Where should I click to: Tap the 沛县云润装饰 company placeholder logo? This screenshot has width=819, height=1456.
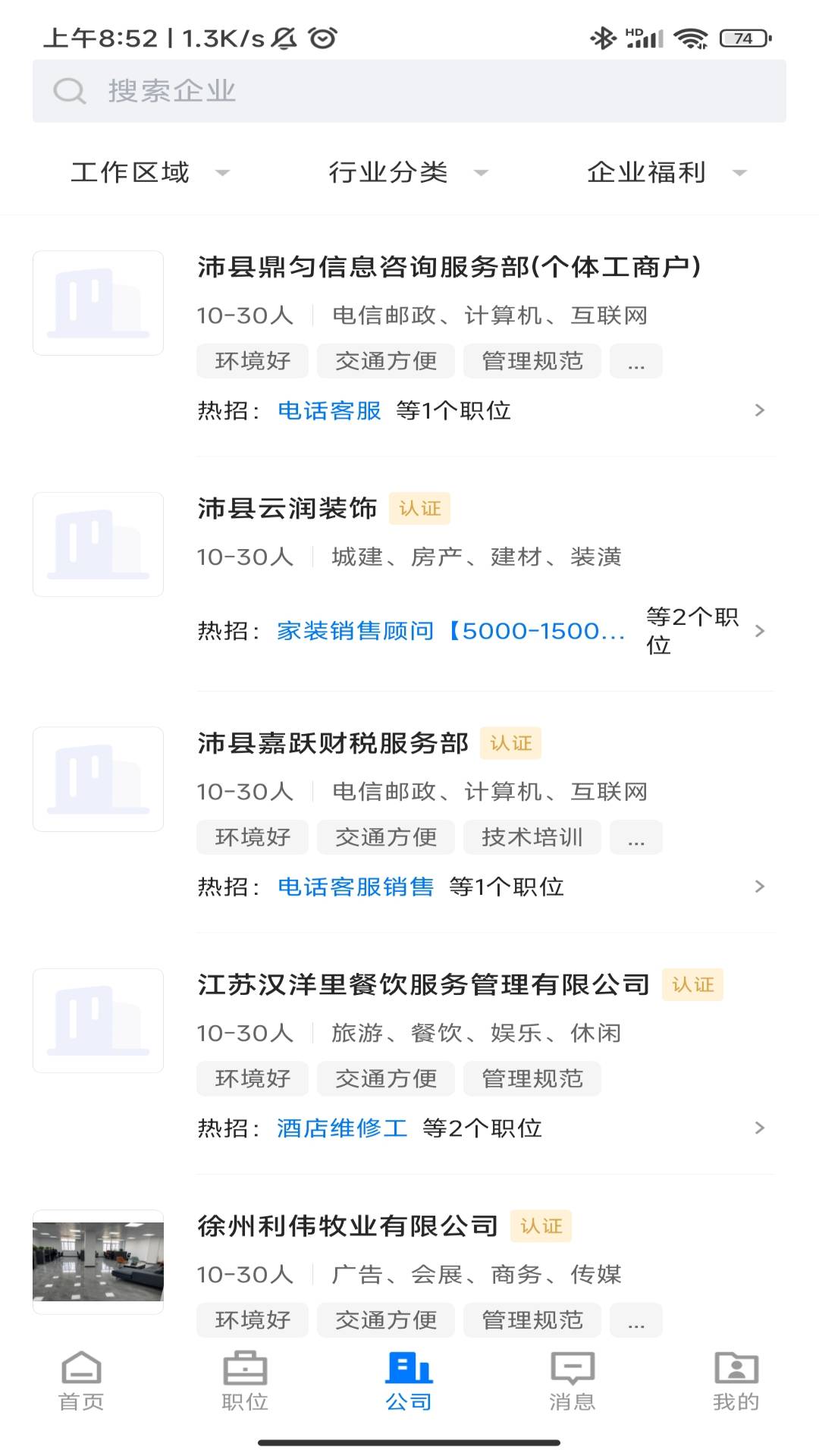98,544
